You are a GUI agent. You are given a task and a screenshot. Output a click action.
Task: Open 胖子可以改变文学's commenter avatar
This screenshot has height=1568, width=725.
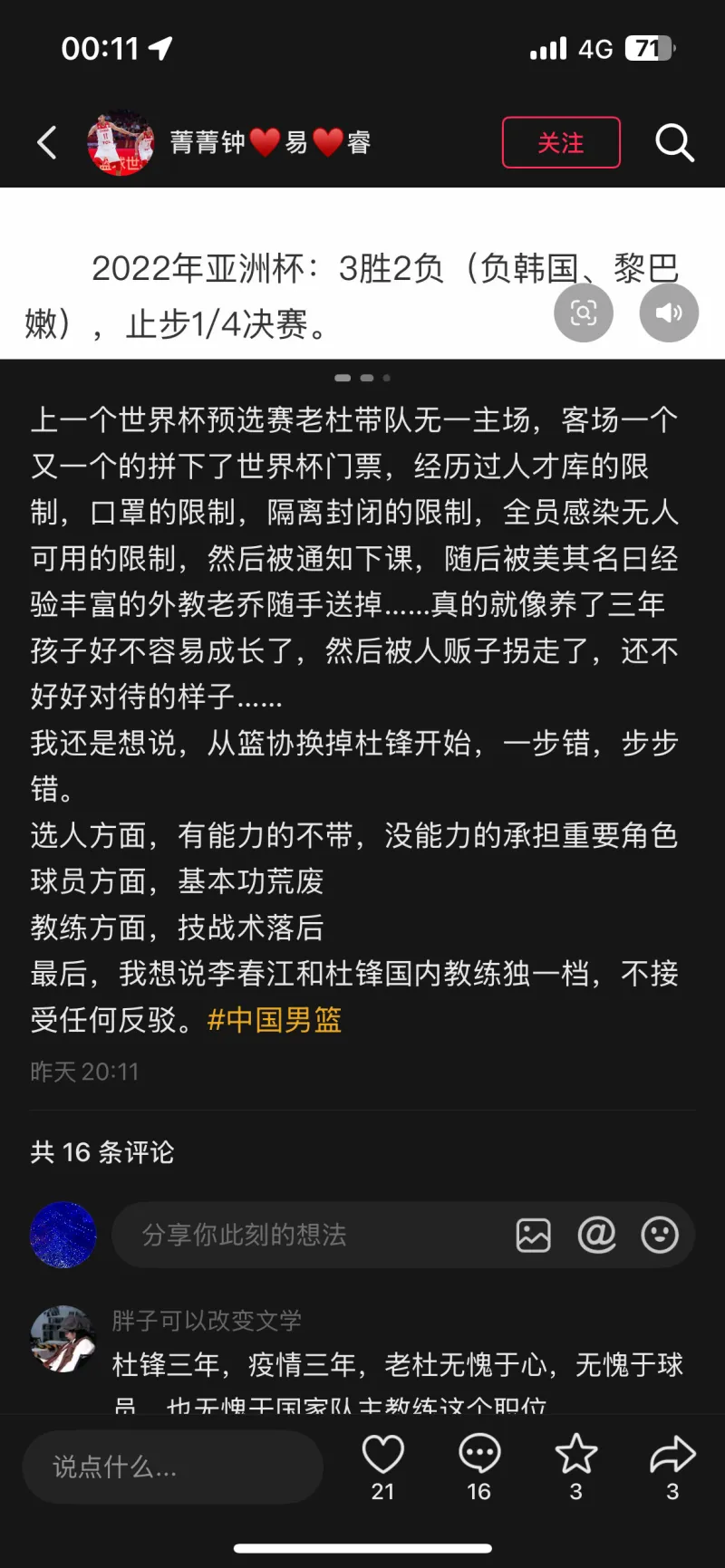coord(63,1338)
